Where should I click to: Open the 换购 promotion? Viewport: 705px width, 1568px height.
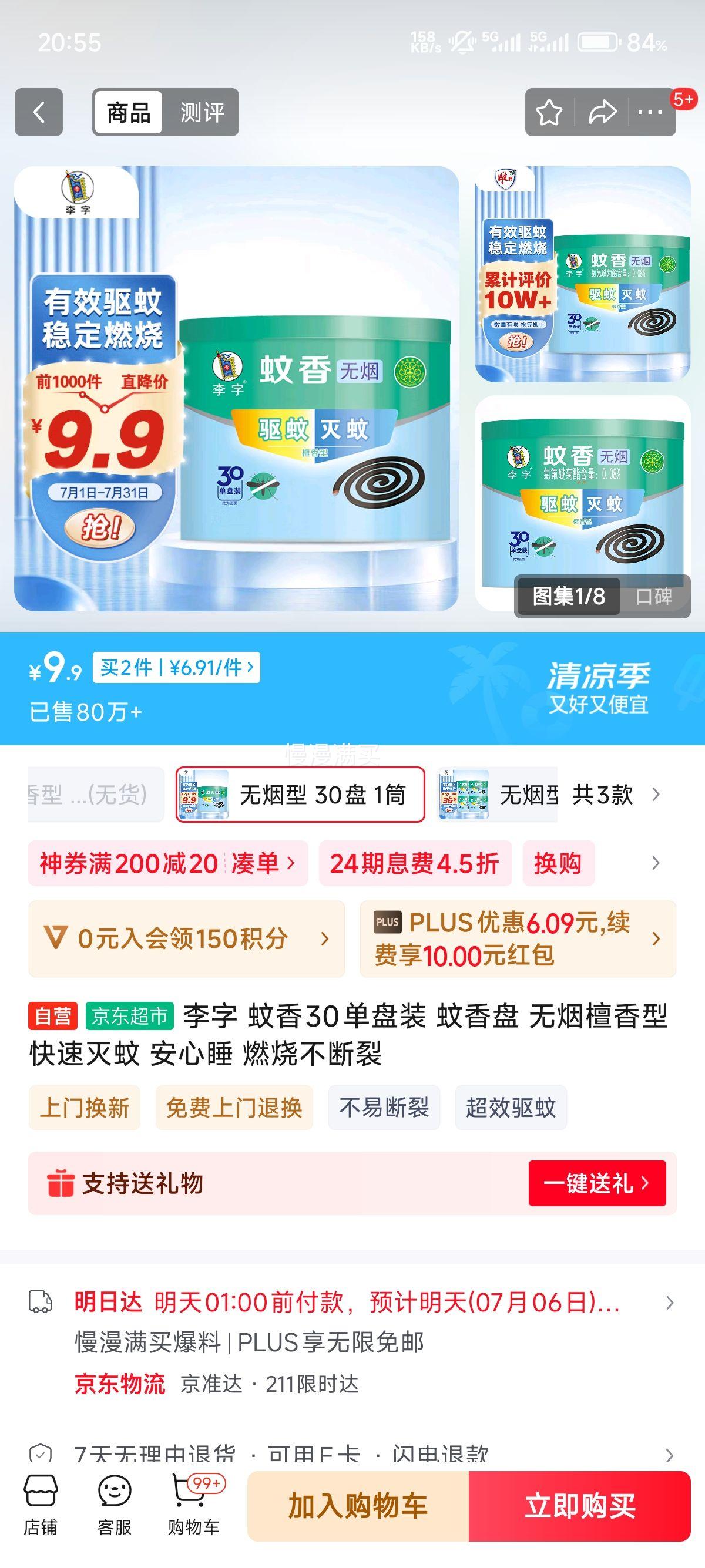558,863
